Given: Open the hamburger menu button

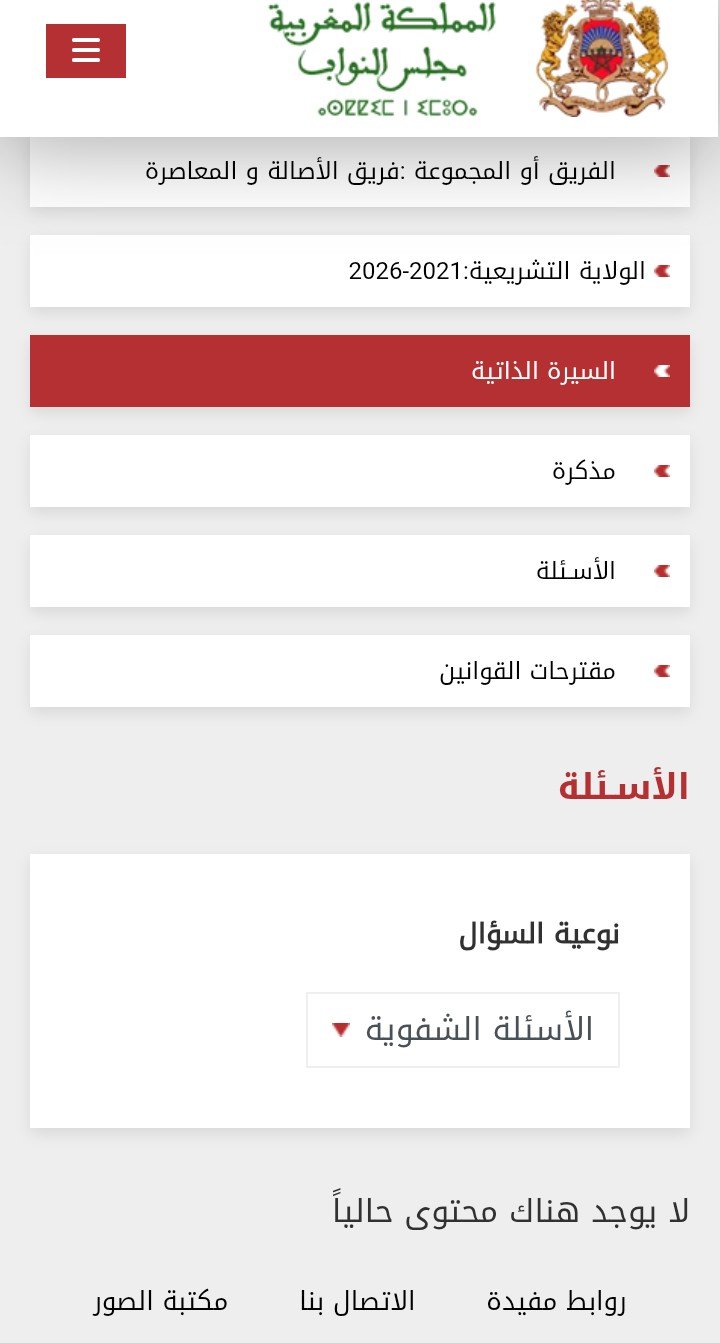Looking at the screenshot, I should click(86, 51).
